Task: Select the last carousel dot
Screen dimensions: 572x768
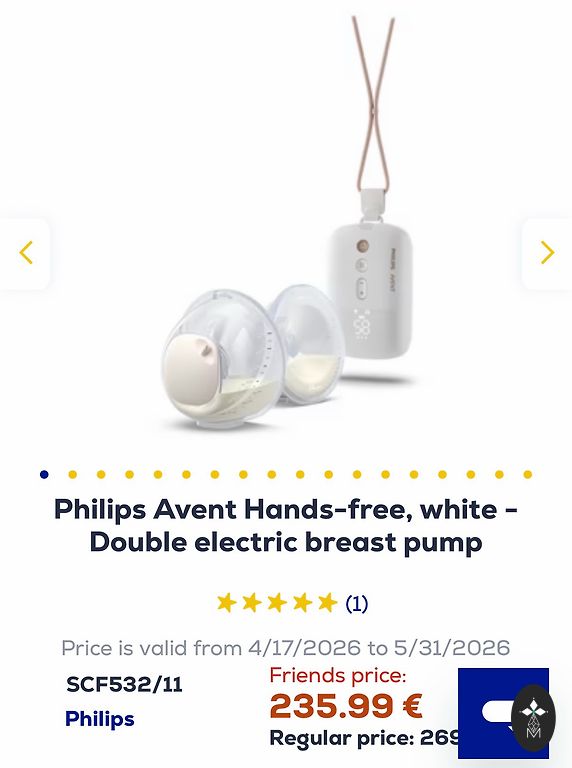Action: (x=527, y=474)
